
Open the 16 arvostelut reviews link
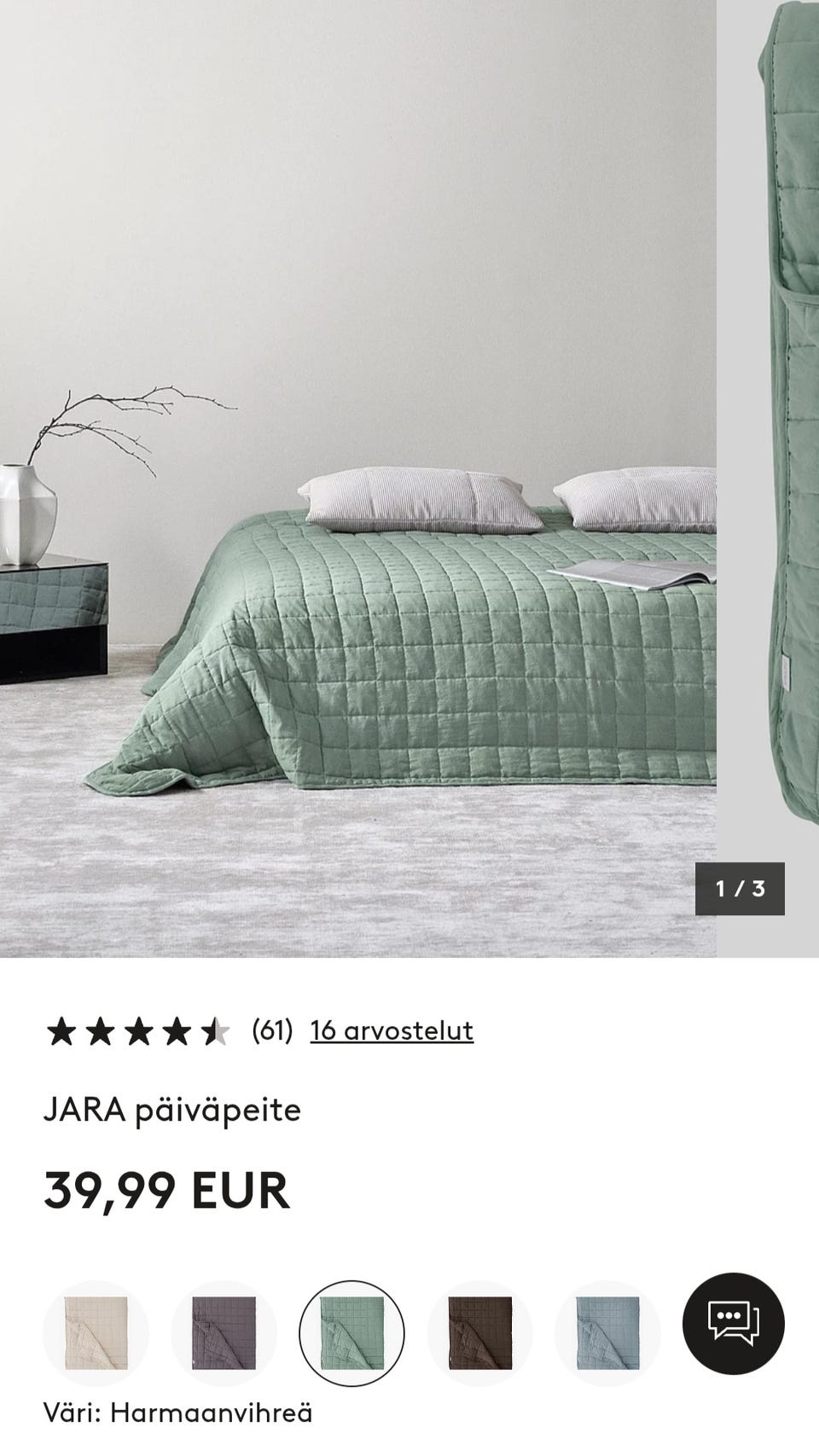pyautogui.click(x=392, y=1030)
